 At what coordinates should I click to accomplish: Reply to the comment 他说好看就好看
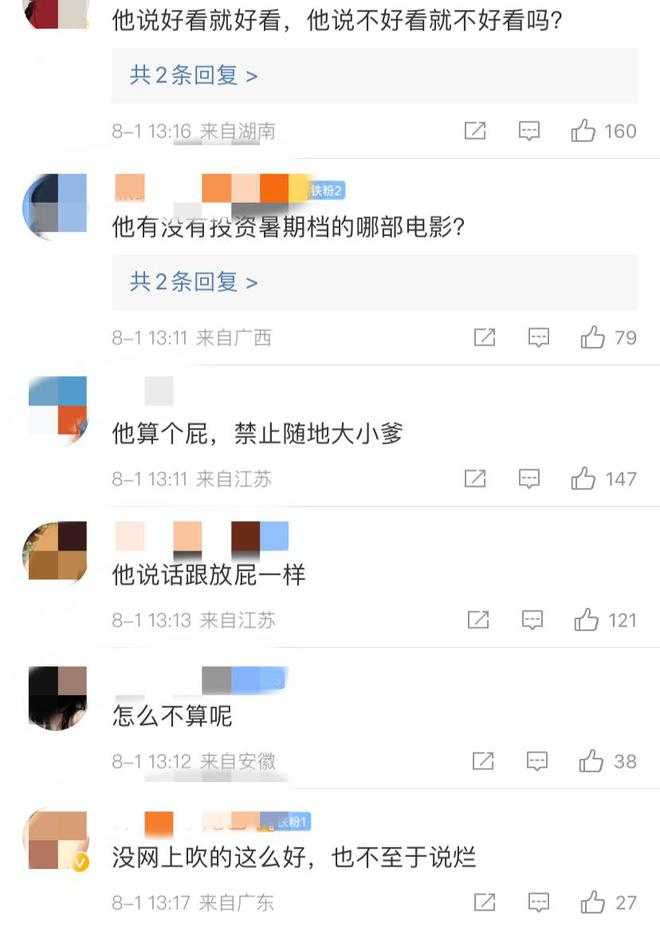(530, 131)
